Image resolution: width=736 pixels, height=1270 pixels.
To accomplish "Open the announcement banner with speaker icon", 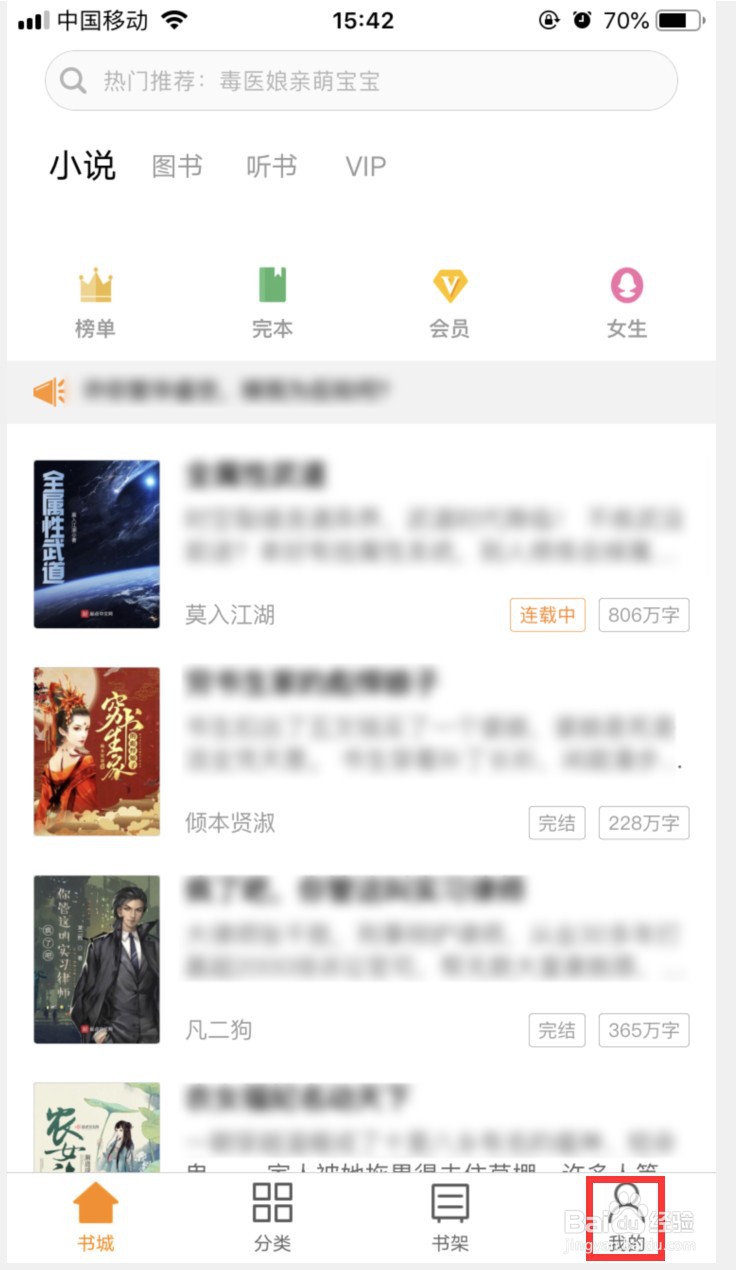I will 361,391.
